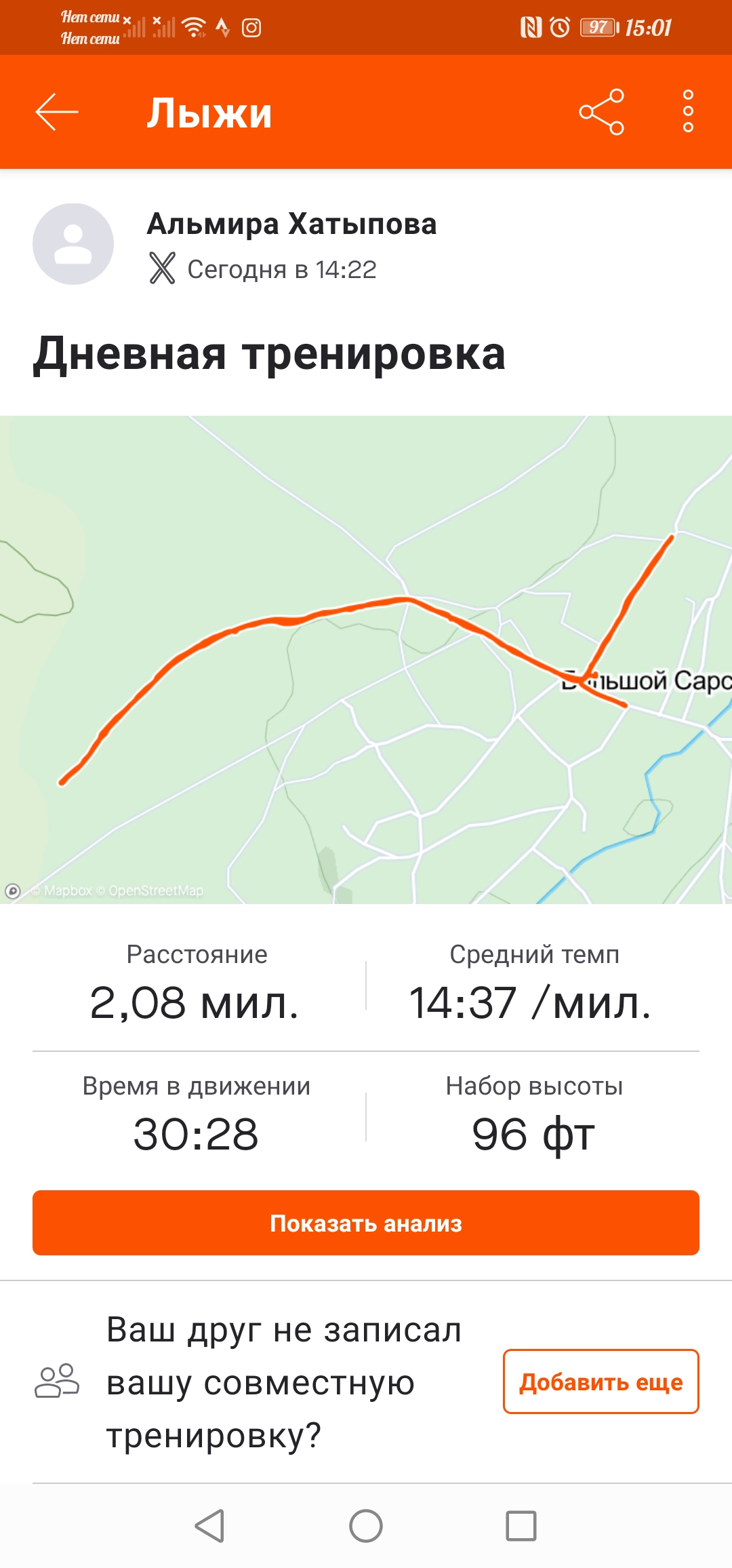This screenshot has height=1568, width=732.
Task: Share this ski activity
Action: tap(601, 112)
